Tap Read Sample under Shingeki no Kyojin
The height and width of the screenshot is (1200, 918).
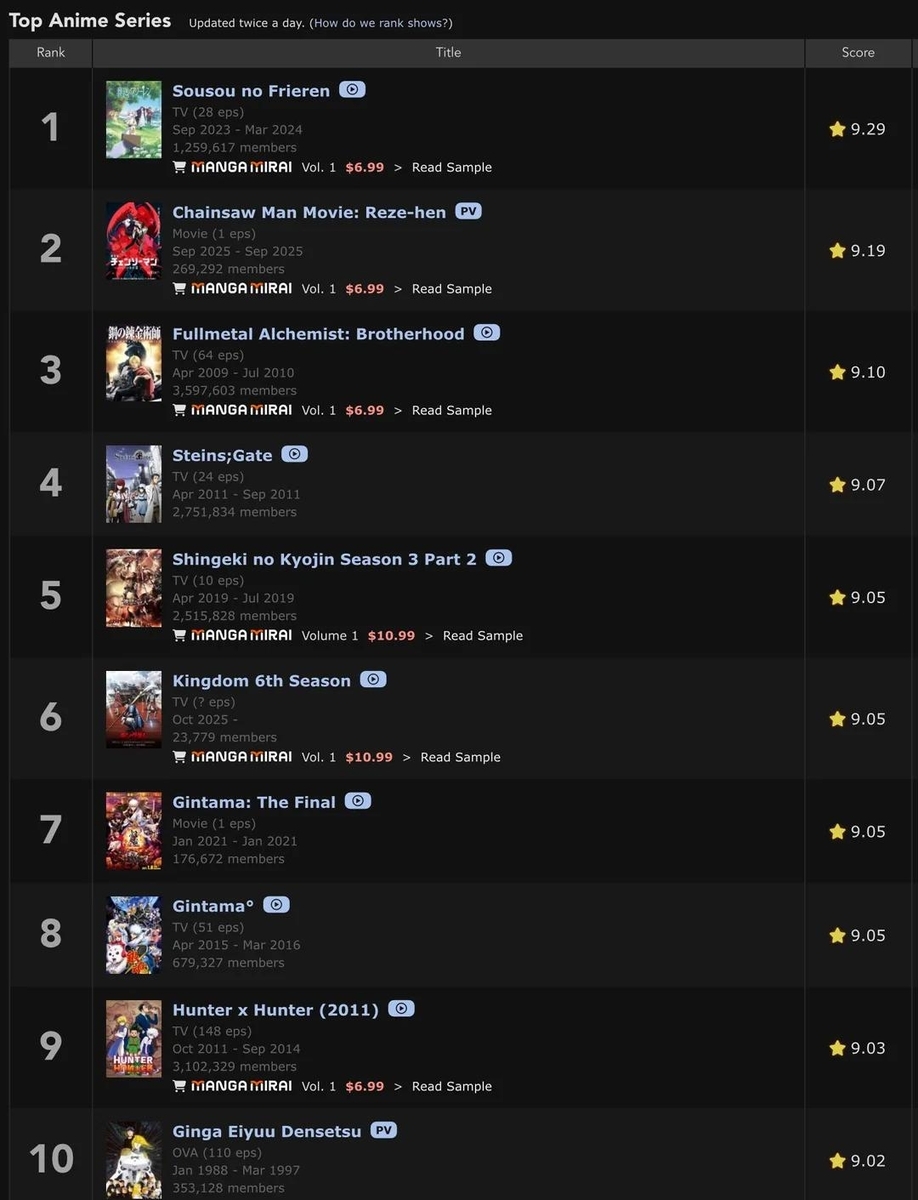483,636
